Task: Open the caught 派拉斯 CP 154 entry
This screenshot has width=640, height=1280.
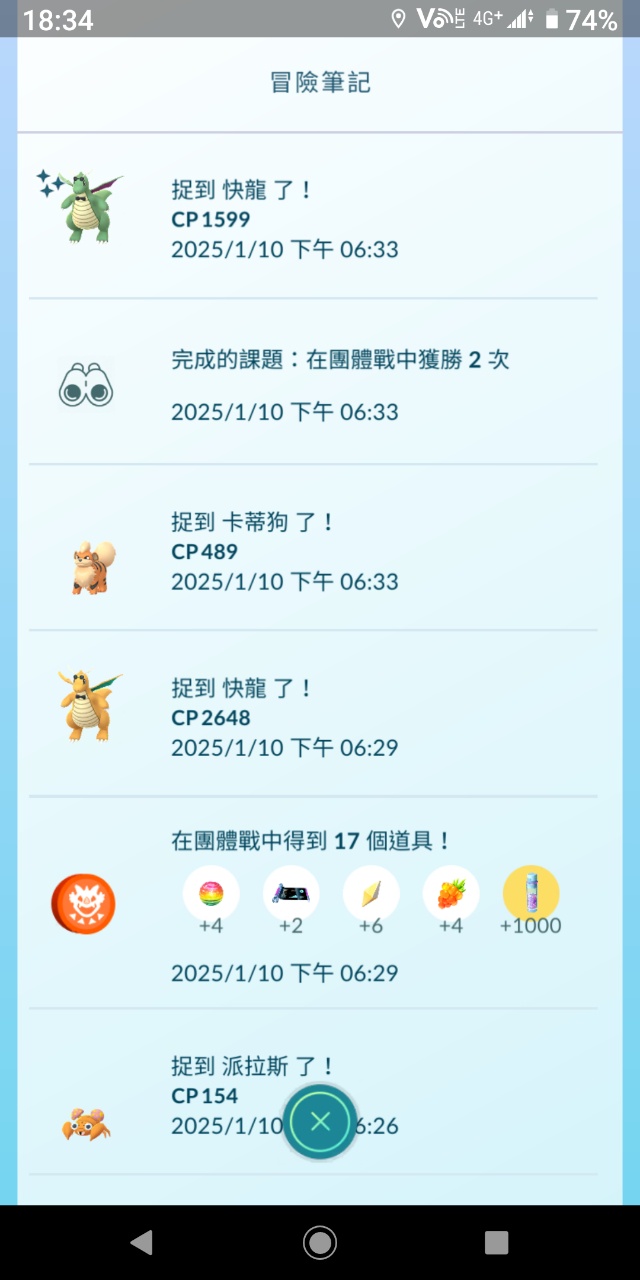Action: [200, 1095]
